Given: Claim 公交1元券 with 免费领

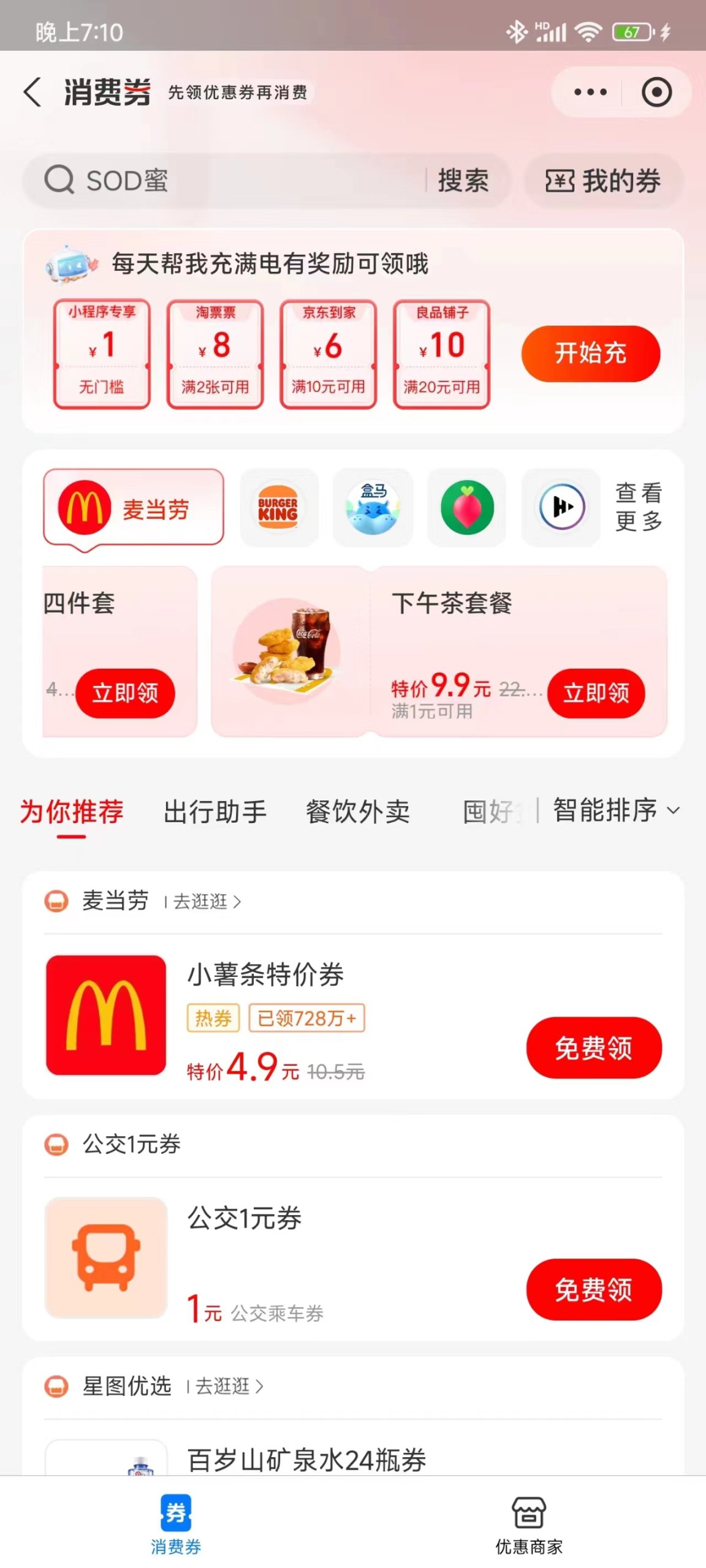Looking at the screenshot, I should coord(593,1289).
